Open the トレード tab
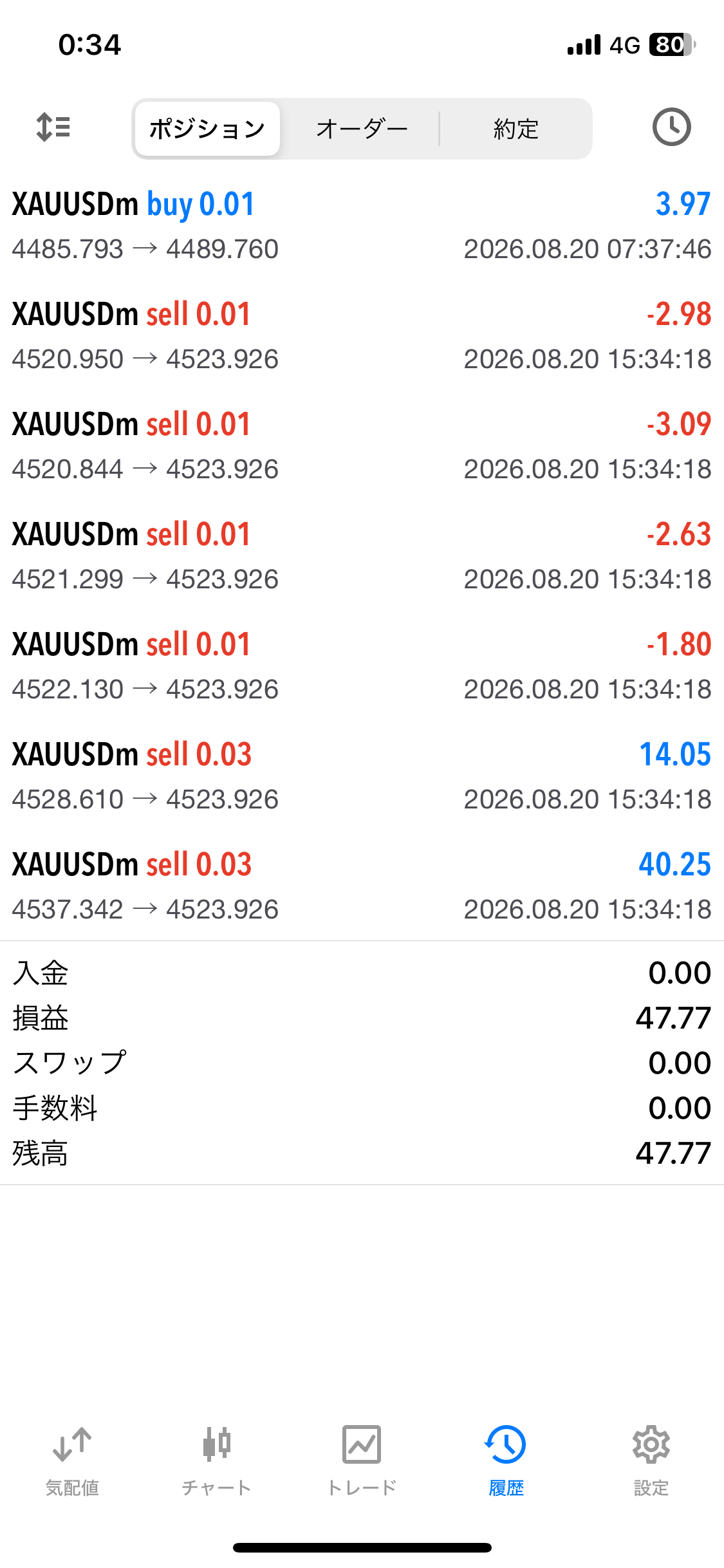The width and height of the screenshot is (724, 1568). tap(362, 1461)
